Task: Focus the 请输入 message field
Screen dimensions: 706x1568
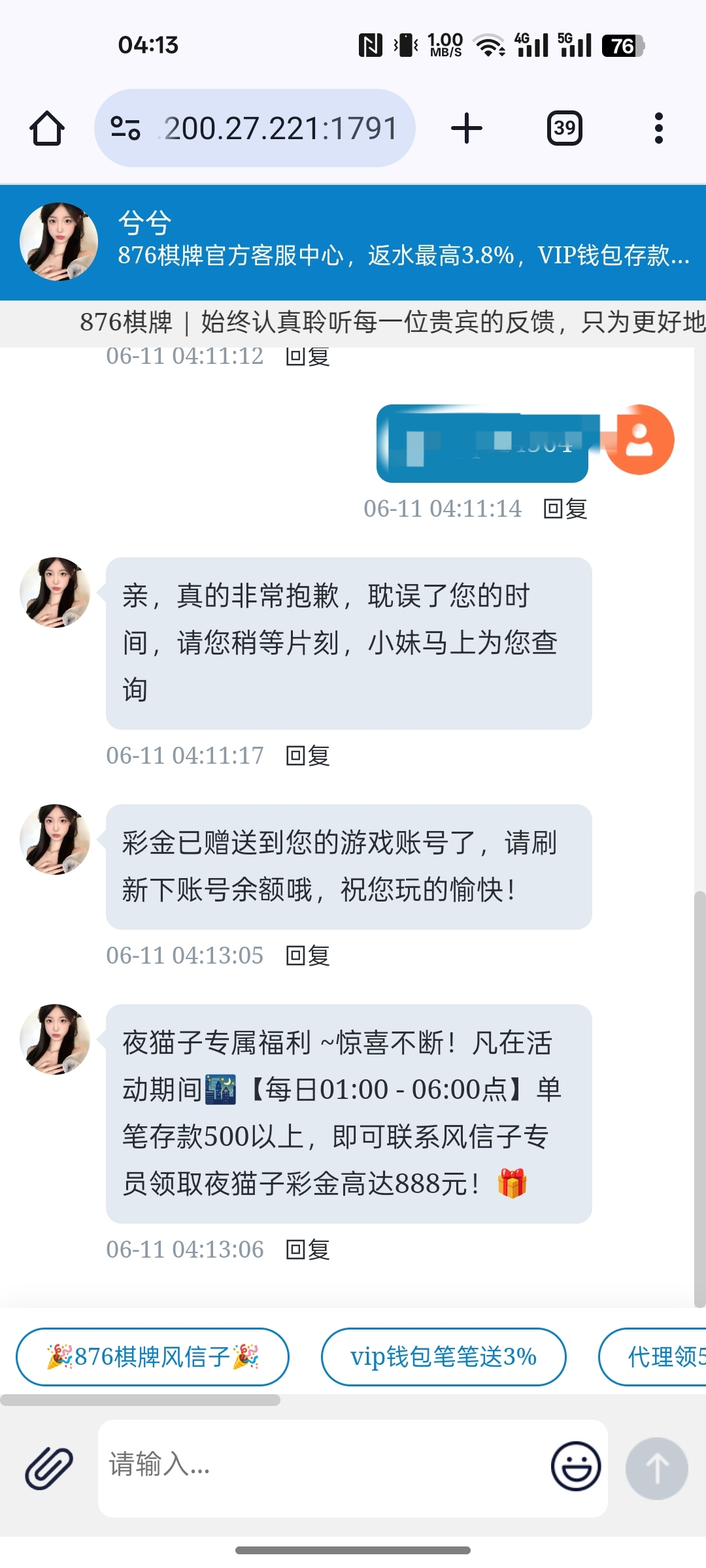Action: [x=320, y=1467]
